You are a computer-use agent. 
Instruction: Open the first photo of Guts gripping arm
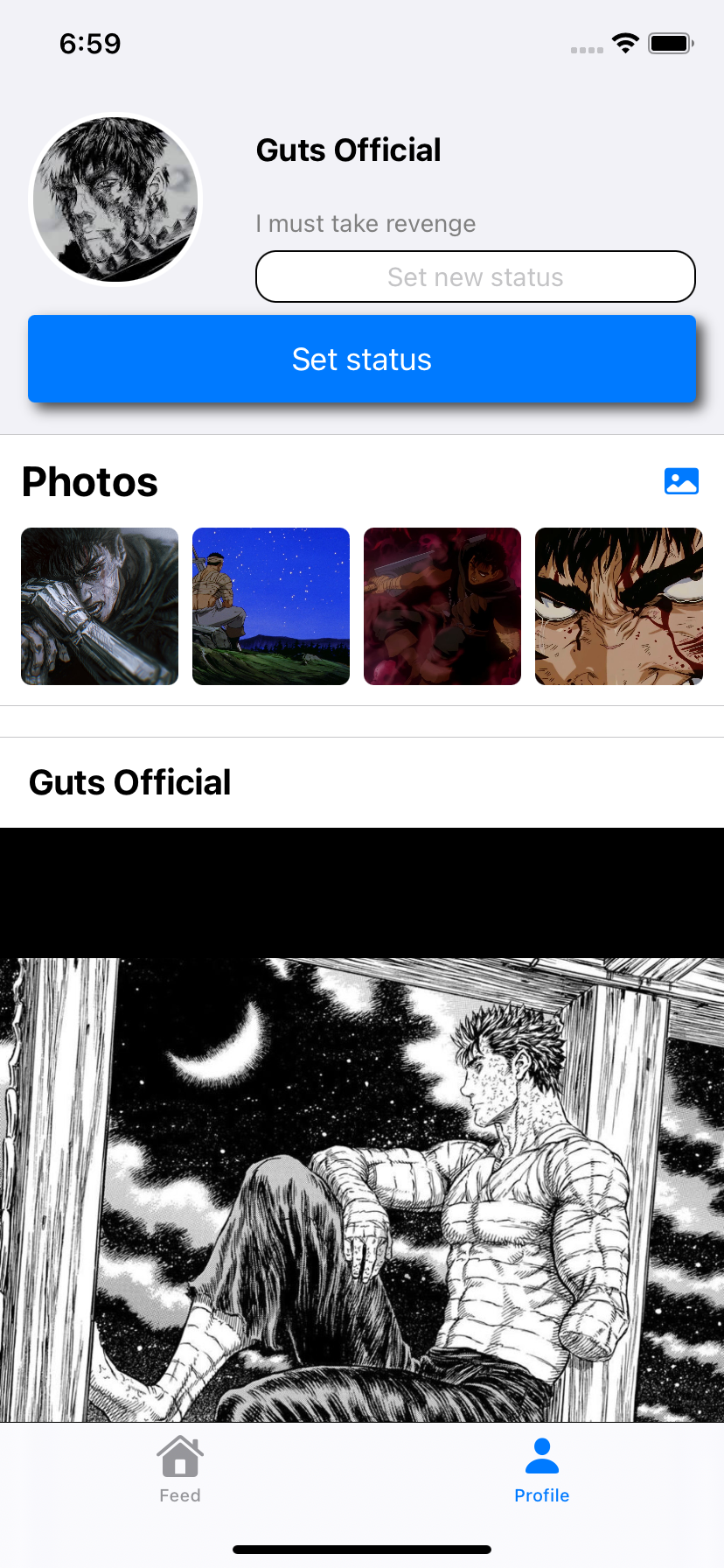(99, 605)
